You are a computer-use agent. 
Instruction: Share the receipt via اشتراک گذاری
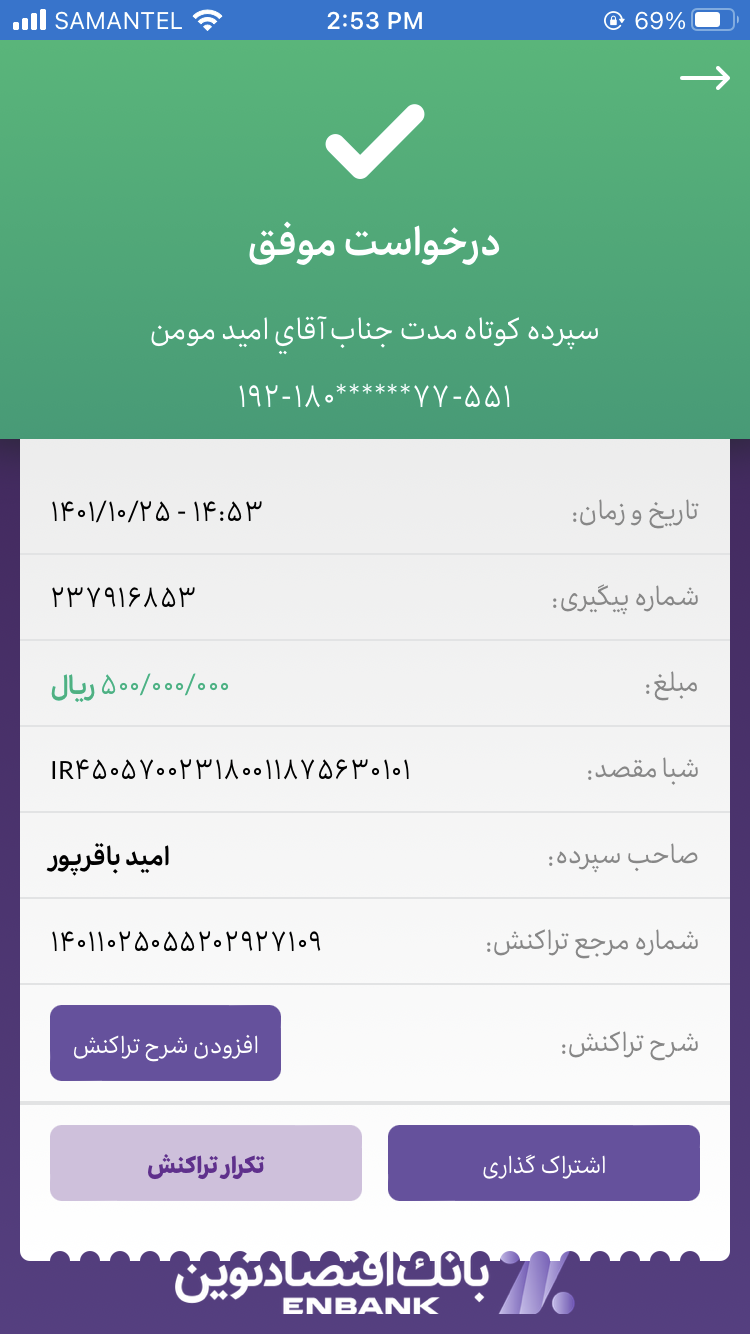click(544, 1163)
